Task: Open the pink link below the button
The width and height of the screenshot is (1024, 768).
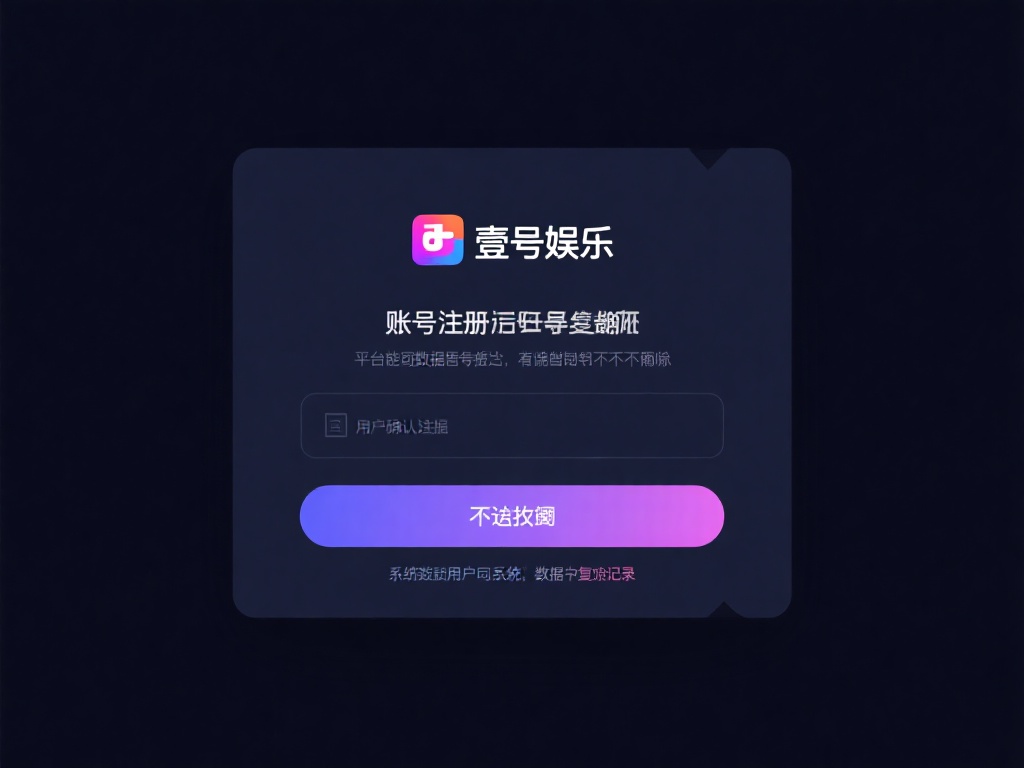Action: pos(606,574)
